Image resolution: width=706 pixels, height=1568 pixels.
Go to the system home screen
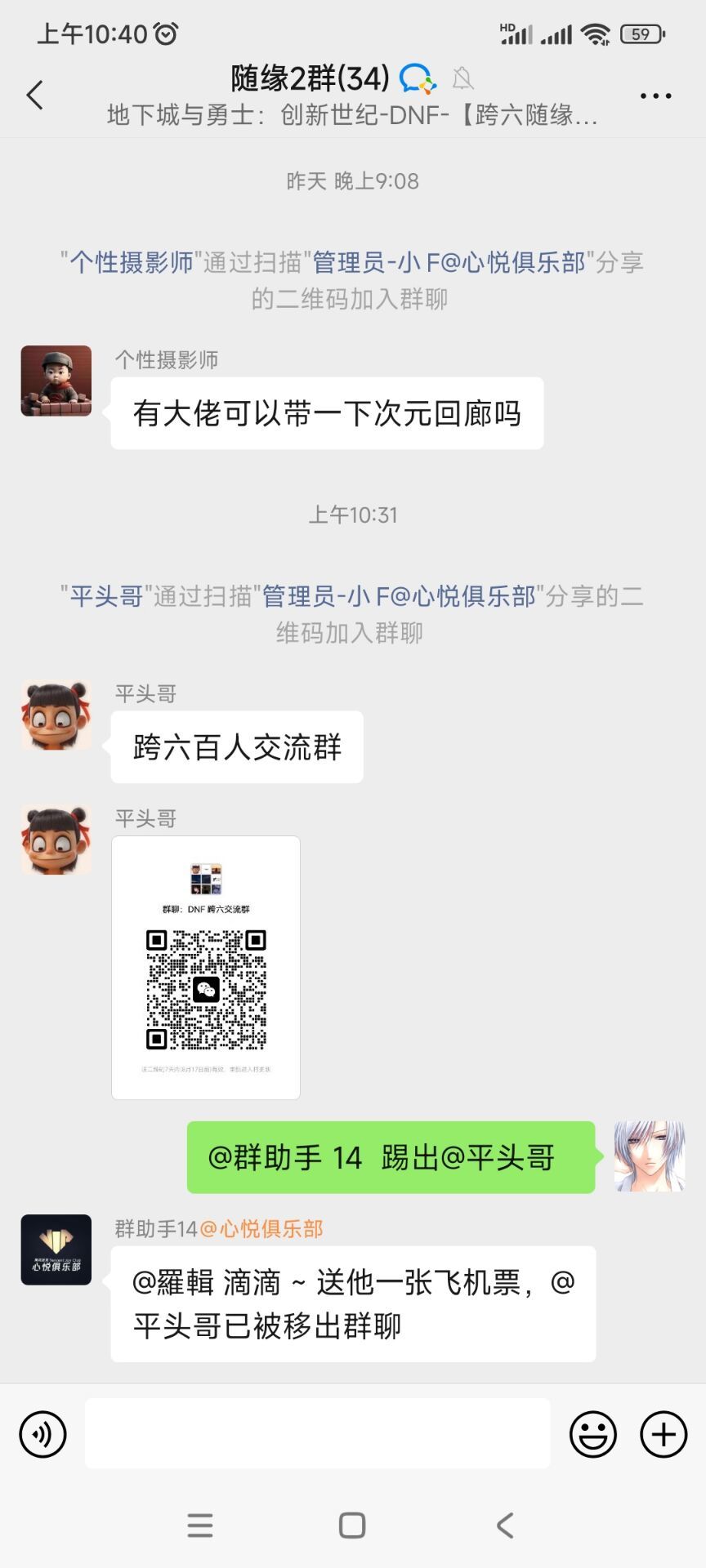352,1525
